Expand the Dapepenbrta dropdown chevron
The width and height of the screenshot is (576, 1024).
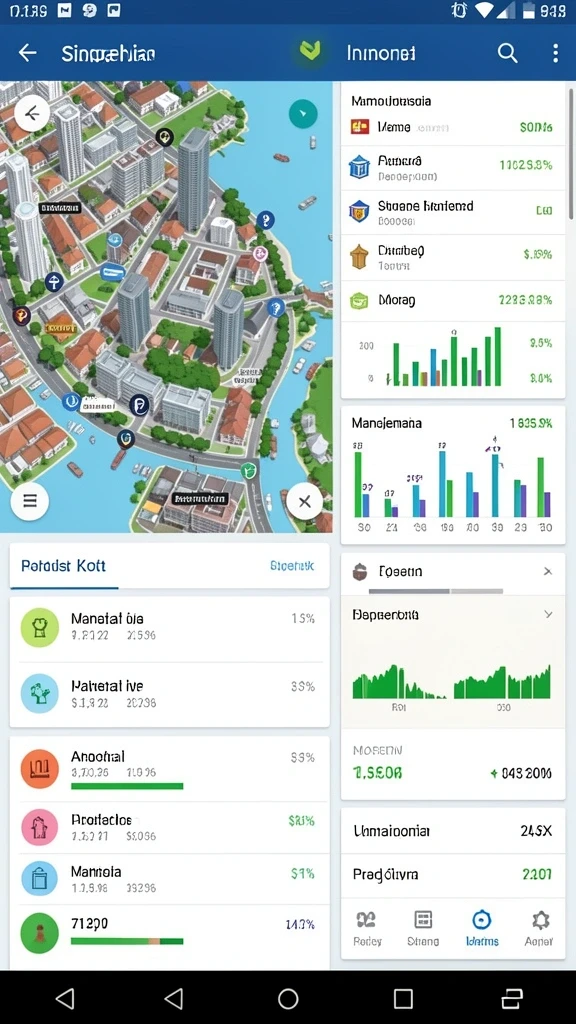point(549,615)
